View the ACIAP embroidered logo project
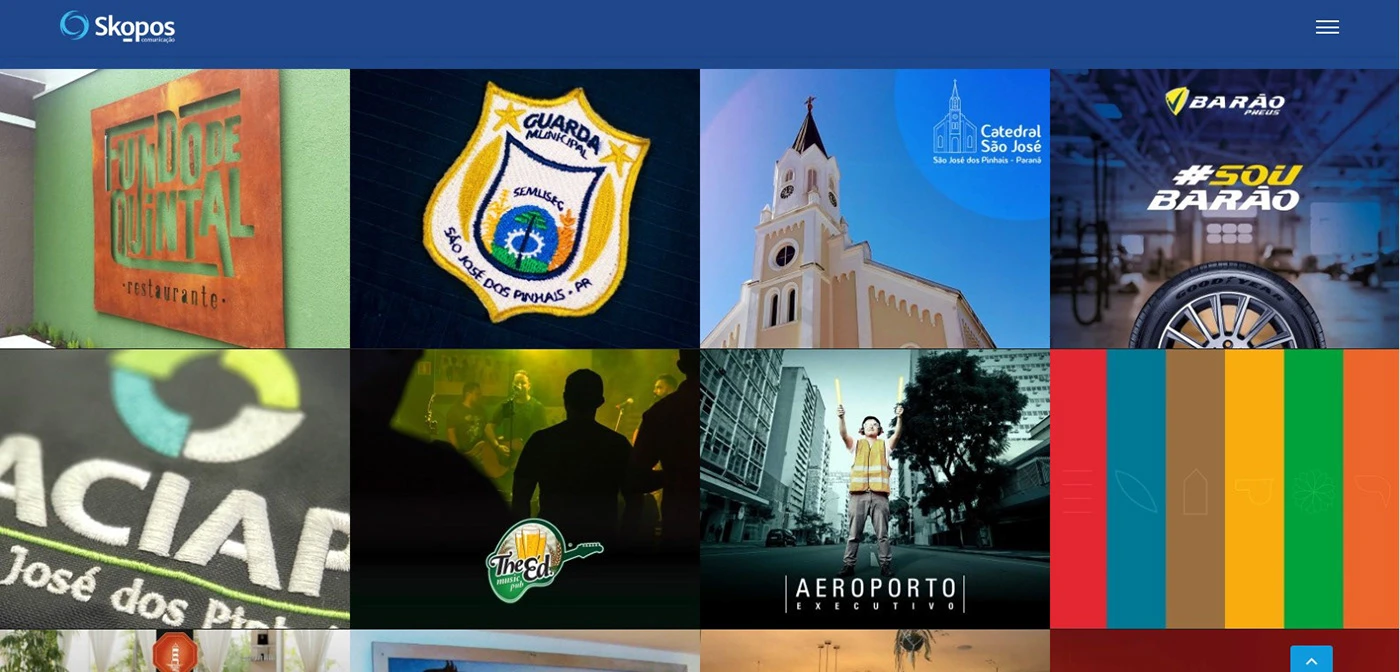The image size is (1400, 672). point(175,488)
